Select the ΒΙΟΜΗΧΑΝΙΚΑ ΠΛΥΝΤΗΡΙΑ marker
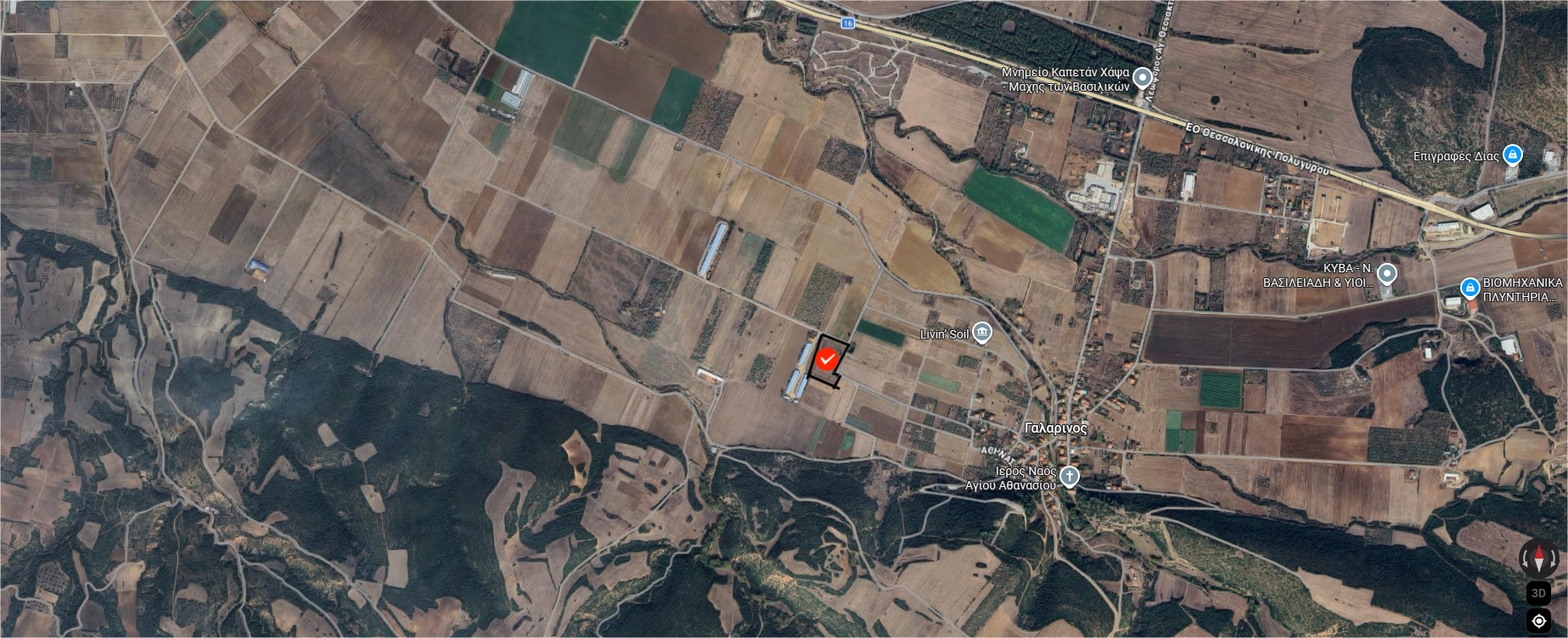The width and height of the screenshot is (1568, 638). (1470, 288)
